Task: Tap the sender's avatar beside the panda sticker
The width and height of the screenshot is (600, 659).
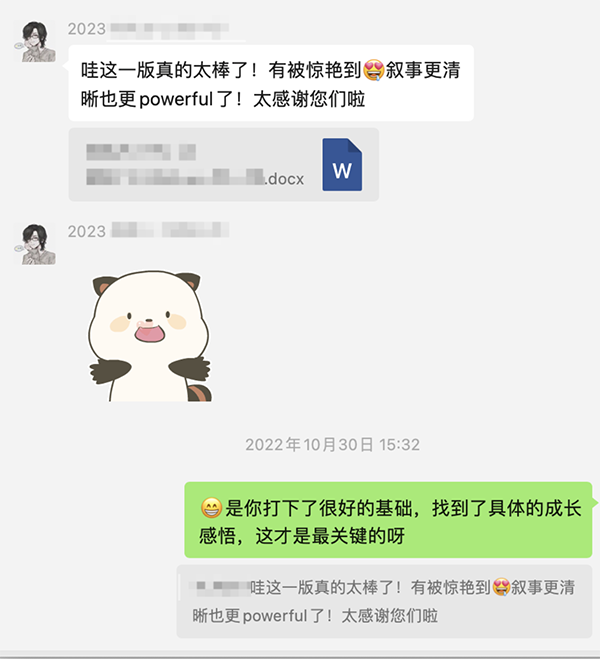Action: pyautogui.click(x=38, y=243)
